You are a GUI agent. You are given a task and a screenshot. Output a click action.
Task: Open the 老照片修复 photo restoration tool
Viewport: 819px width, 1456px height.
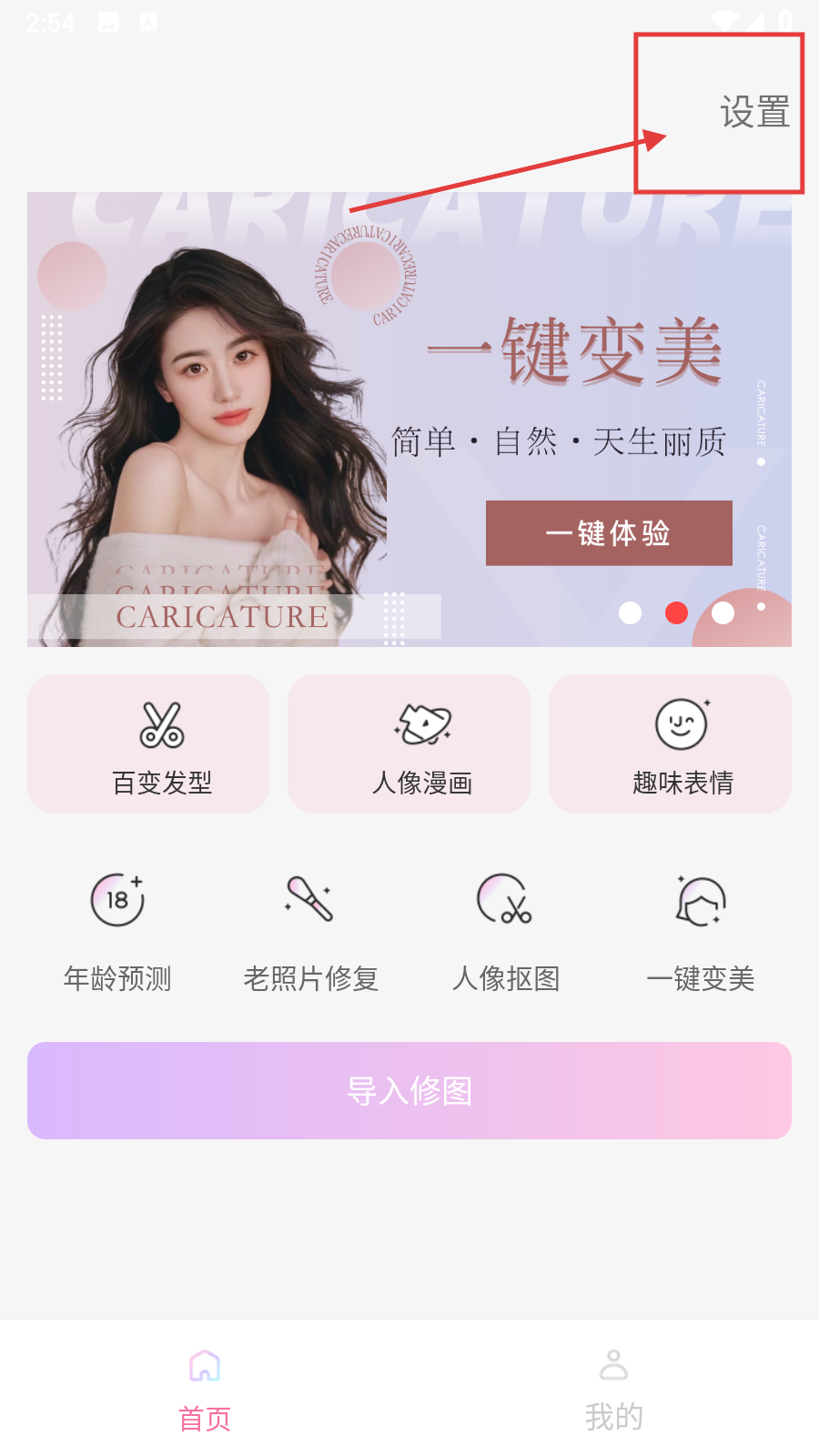point(310,929)
